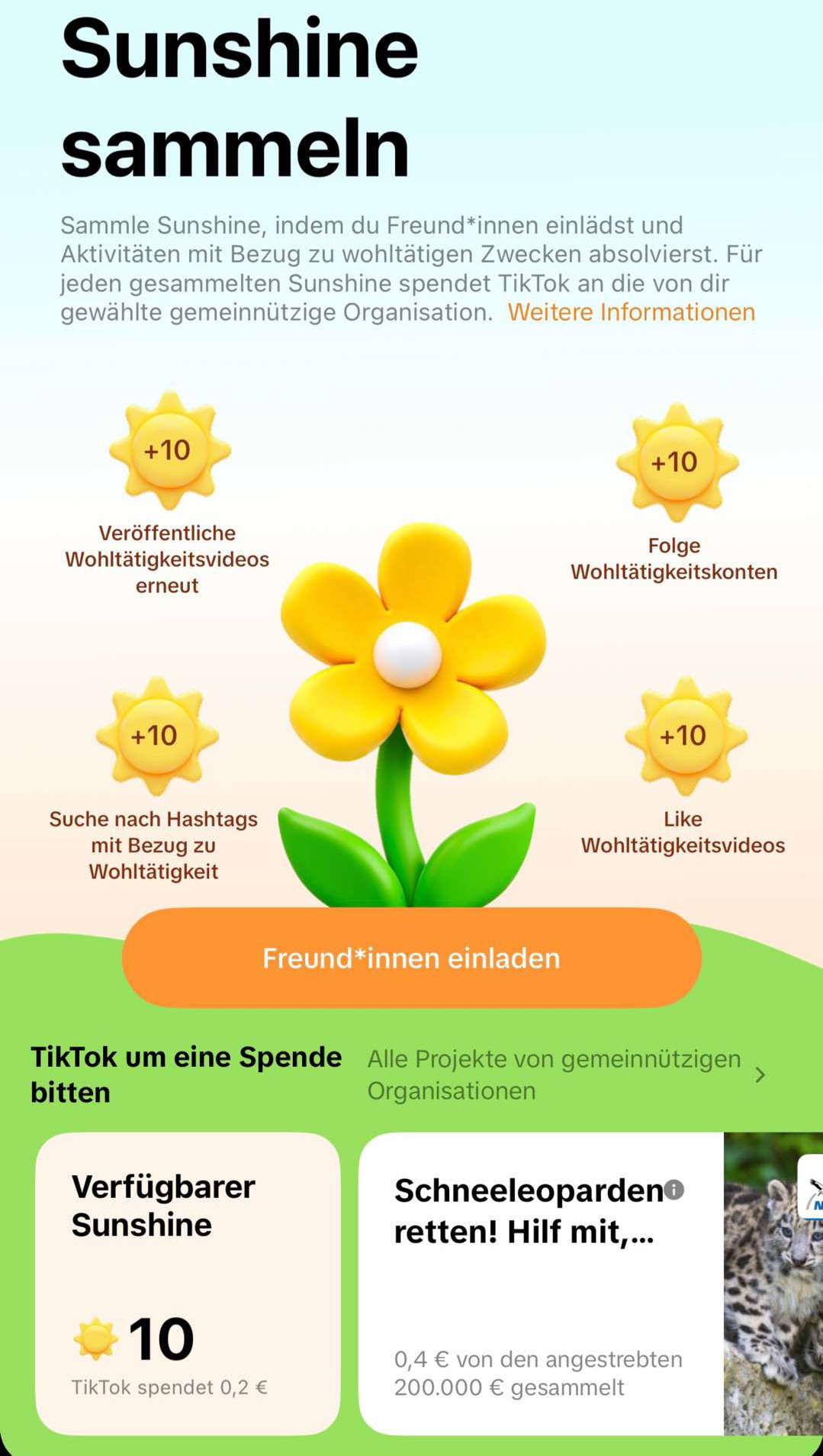Open the Weitere Informationen link
This screenshot has height=1456, width=823.
tap(631, 312)
